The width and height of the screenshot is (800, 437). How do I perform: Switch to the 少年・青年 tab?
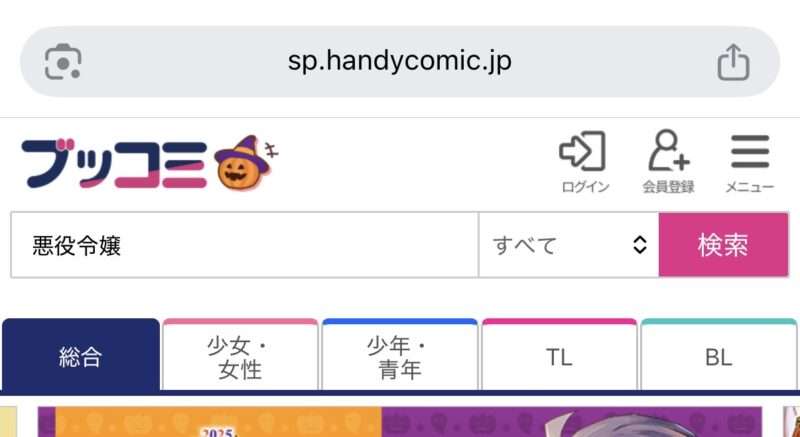tap(399, 357)
